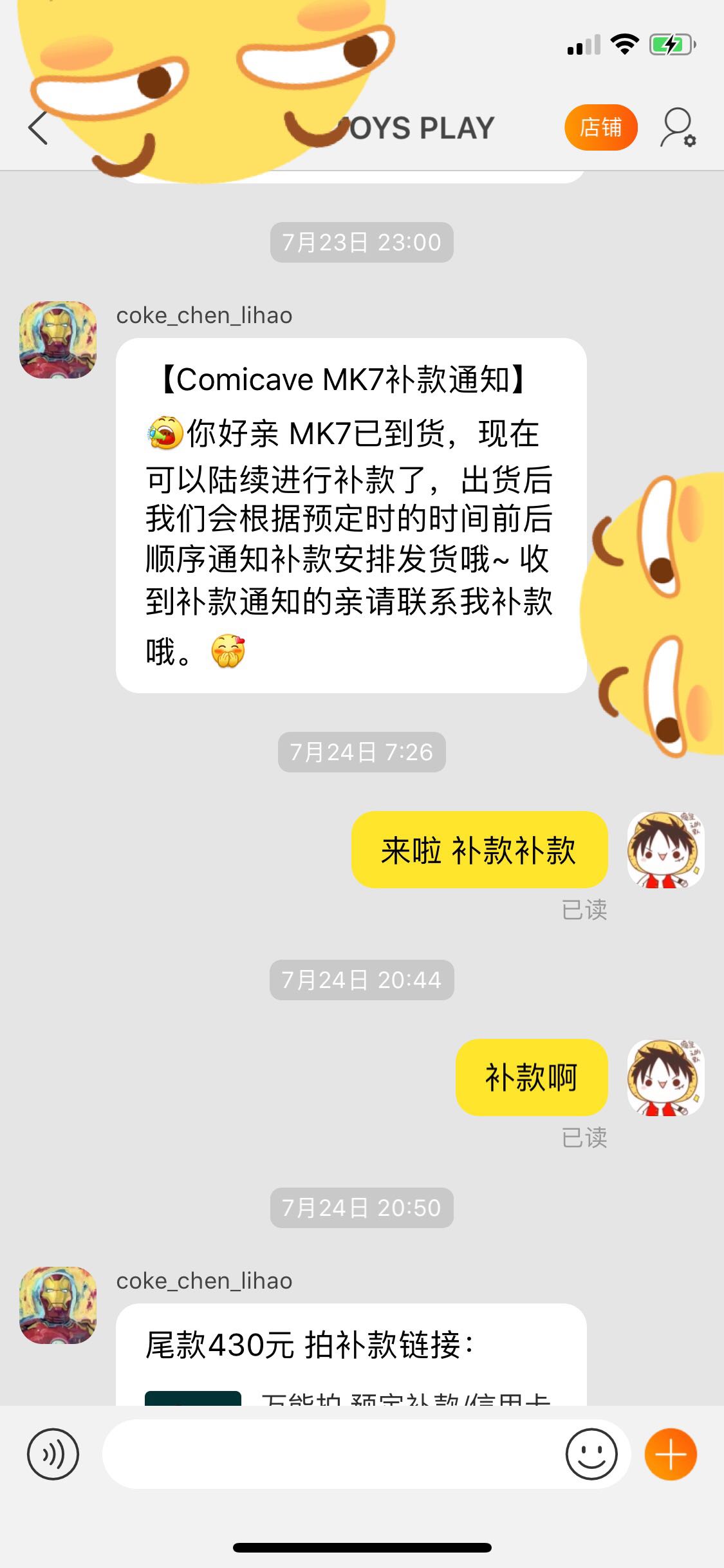The width and height of the screenshot is (724, 1568).
Task: Open the orange plus attachments button
Action: [671, 1454]
